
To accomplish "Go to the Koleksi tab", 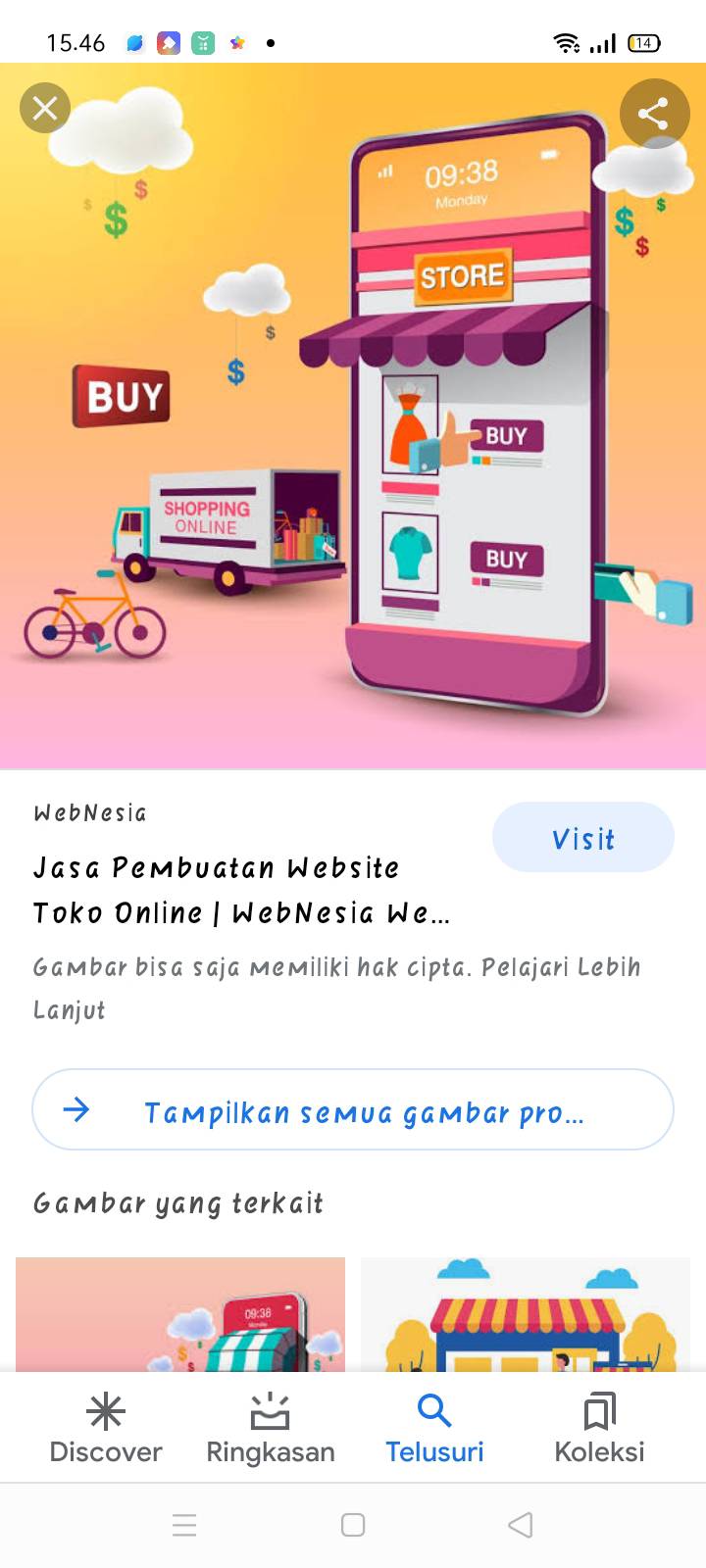I will coord(599,1428).
